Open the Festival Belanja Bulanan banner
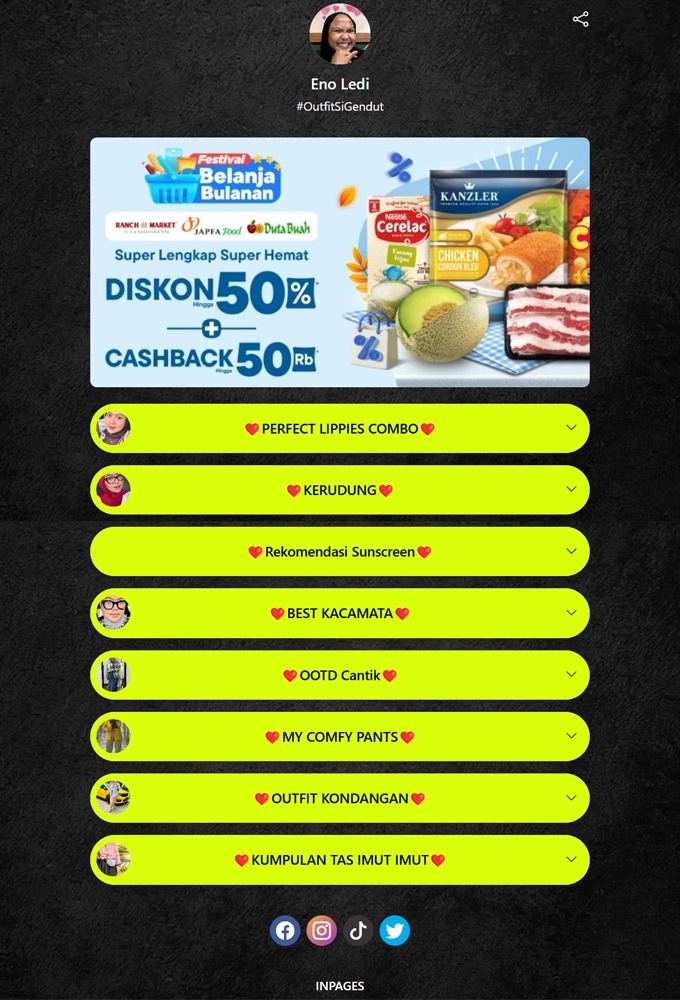The width and height of the screenshot is (680, 1000). pos(340,262)
